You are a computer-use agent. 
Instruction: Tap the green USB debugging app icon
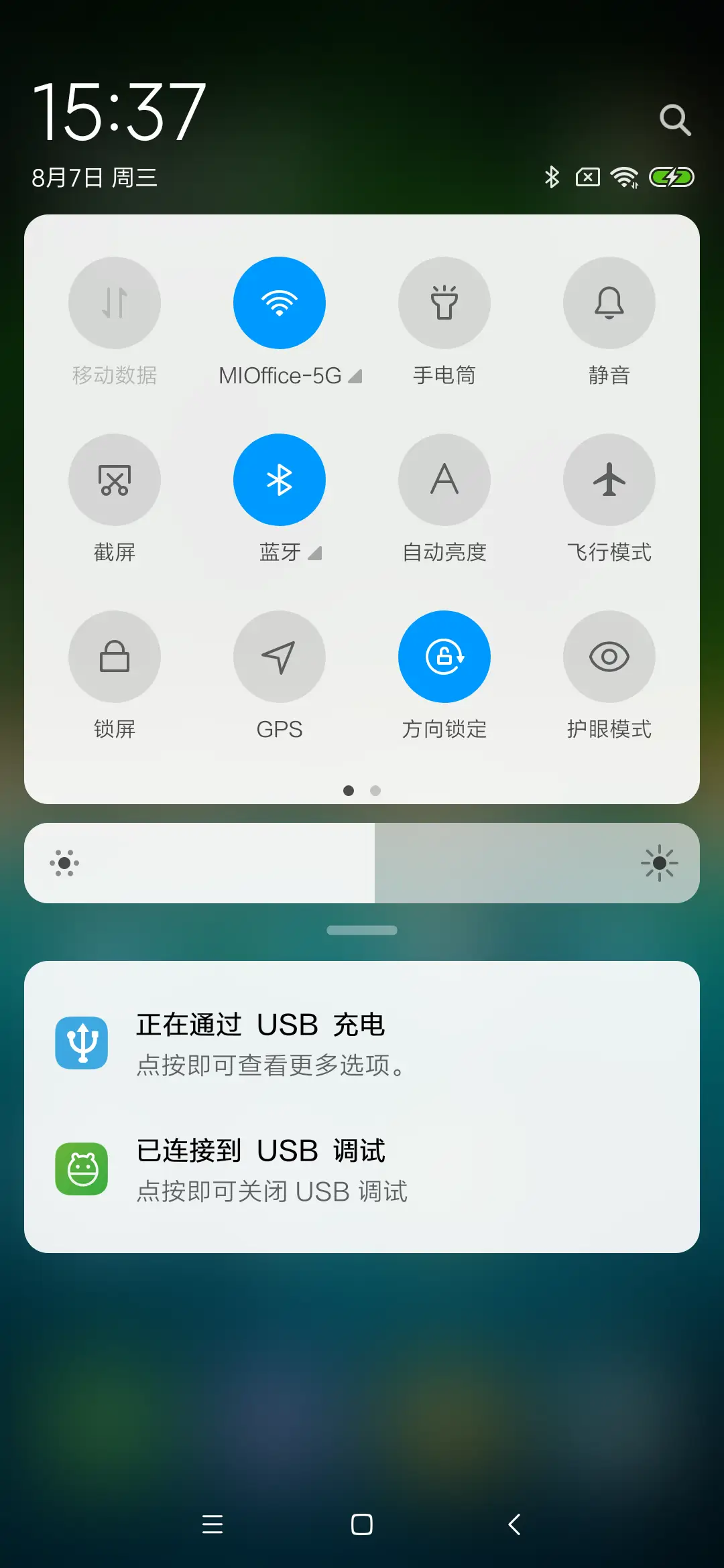82,1171
